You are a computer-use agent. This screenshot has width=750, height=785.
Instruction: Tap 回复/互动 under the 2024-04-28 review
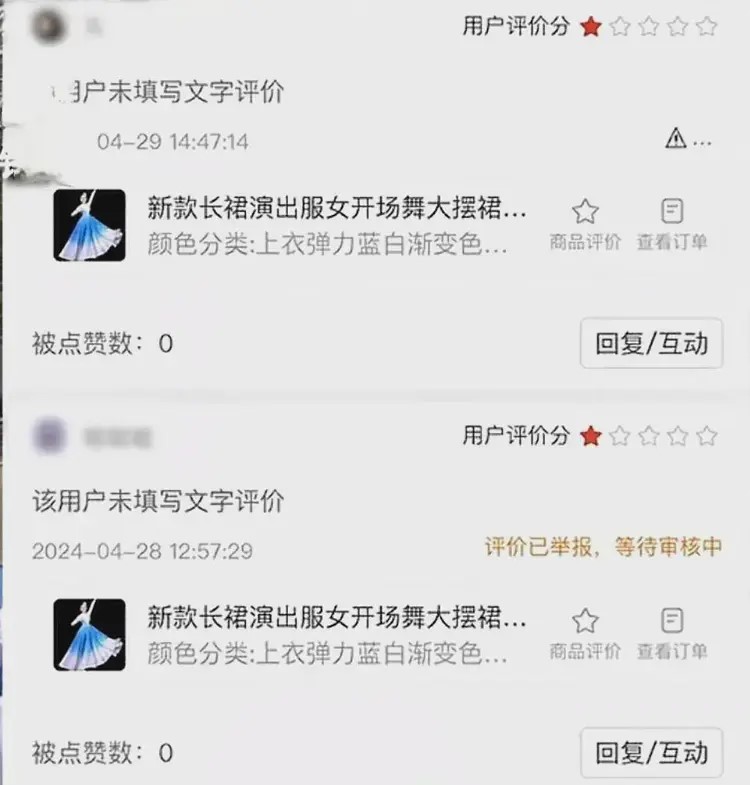click(x=651, y=753)
